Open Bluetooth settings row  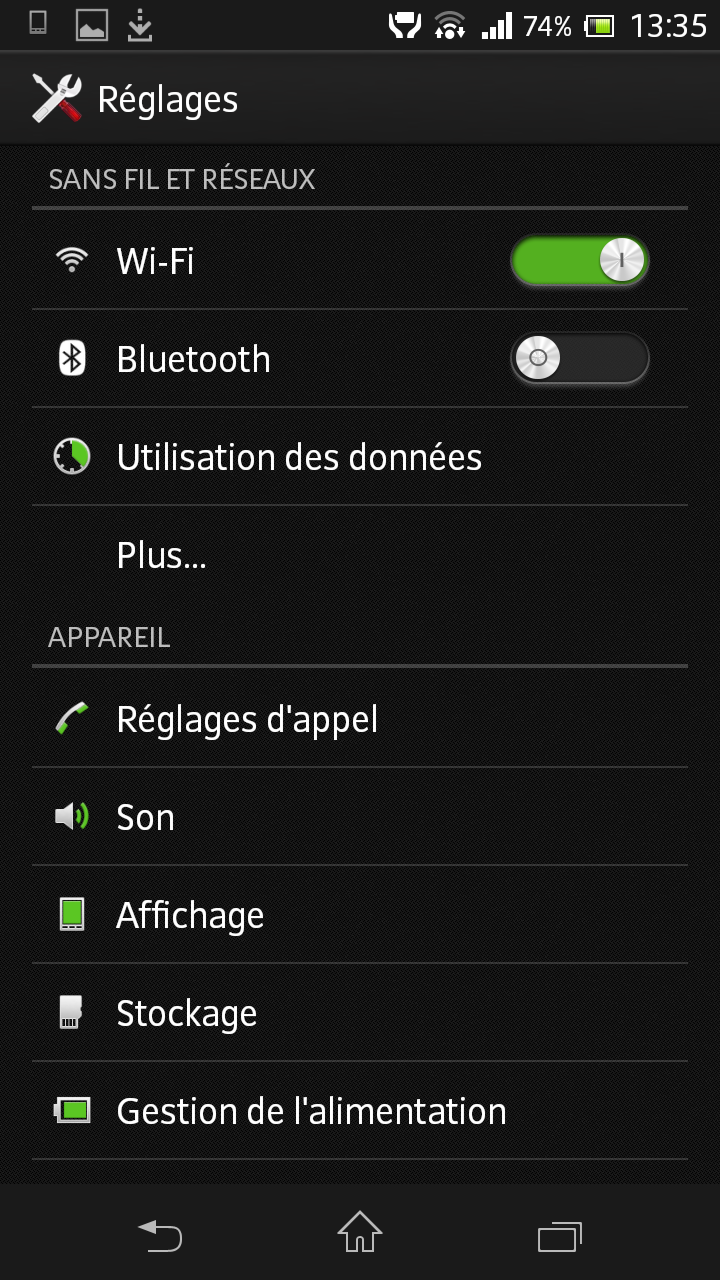pos(260,359)
